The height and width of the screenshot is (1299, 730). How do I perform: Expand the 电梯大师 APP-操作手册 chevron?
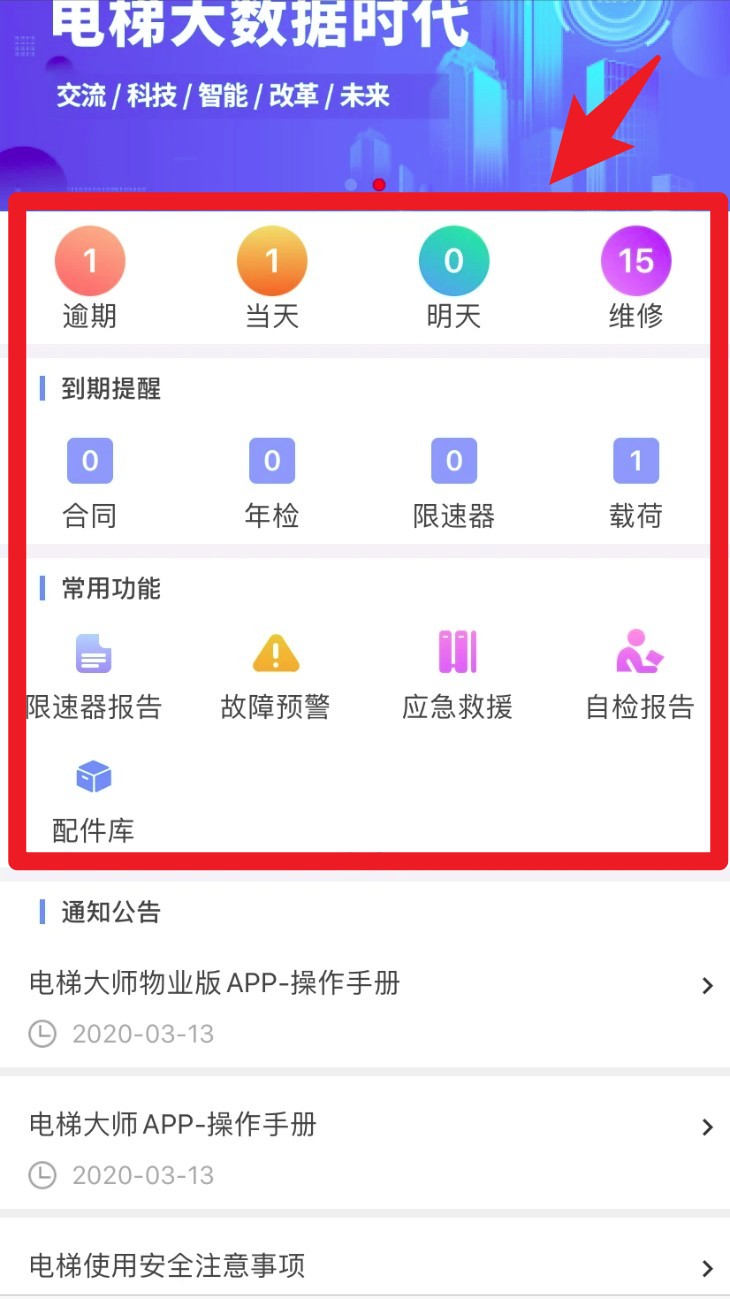(708, 1126)
